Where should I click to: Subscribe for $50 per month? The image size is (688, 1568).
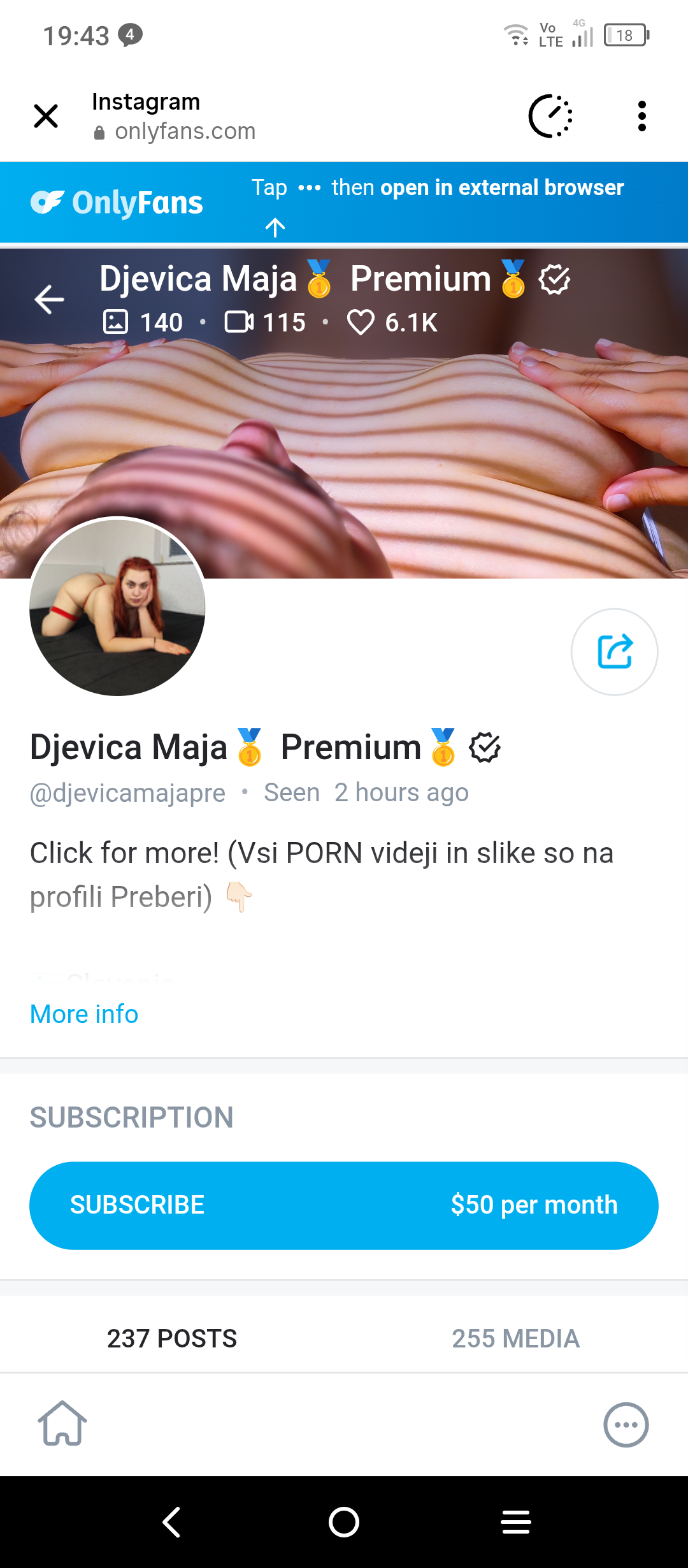[x=344, y=1205]
